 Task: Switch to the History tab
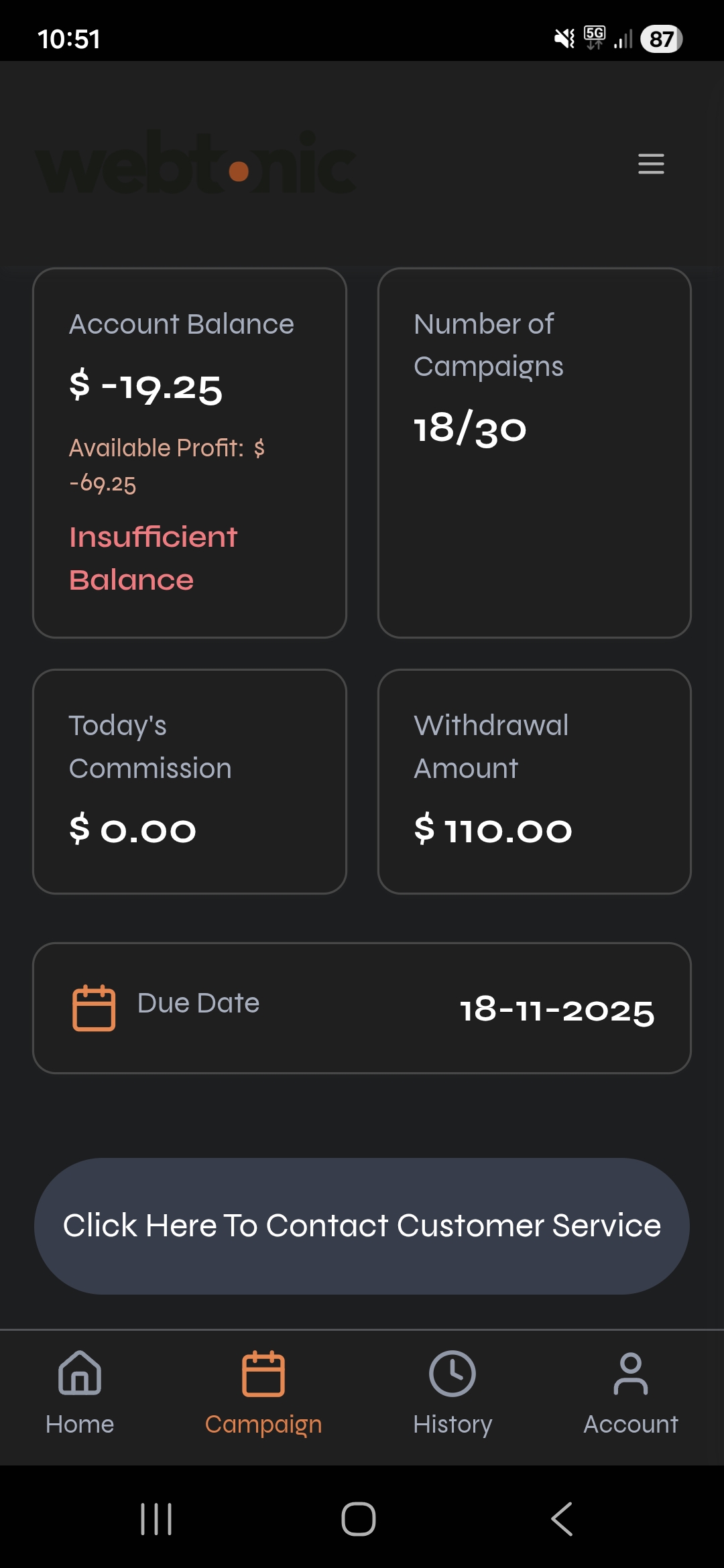452,1392
